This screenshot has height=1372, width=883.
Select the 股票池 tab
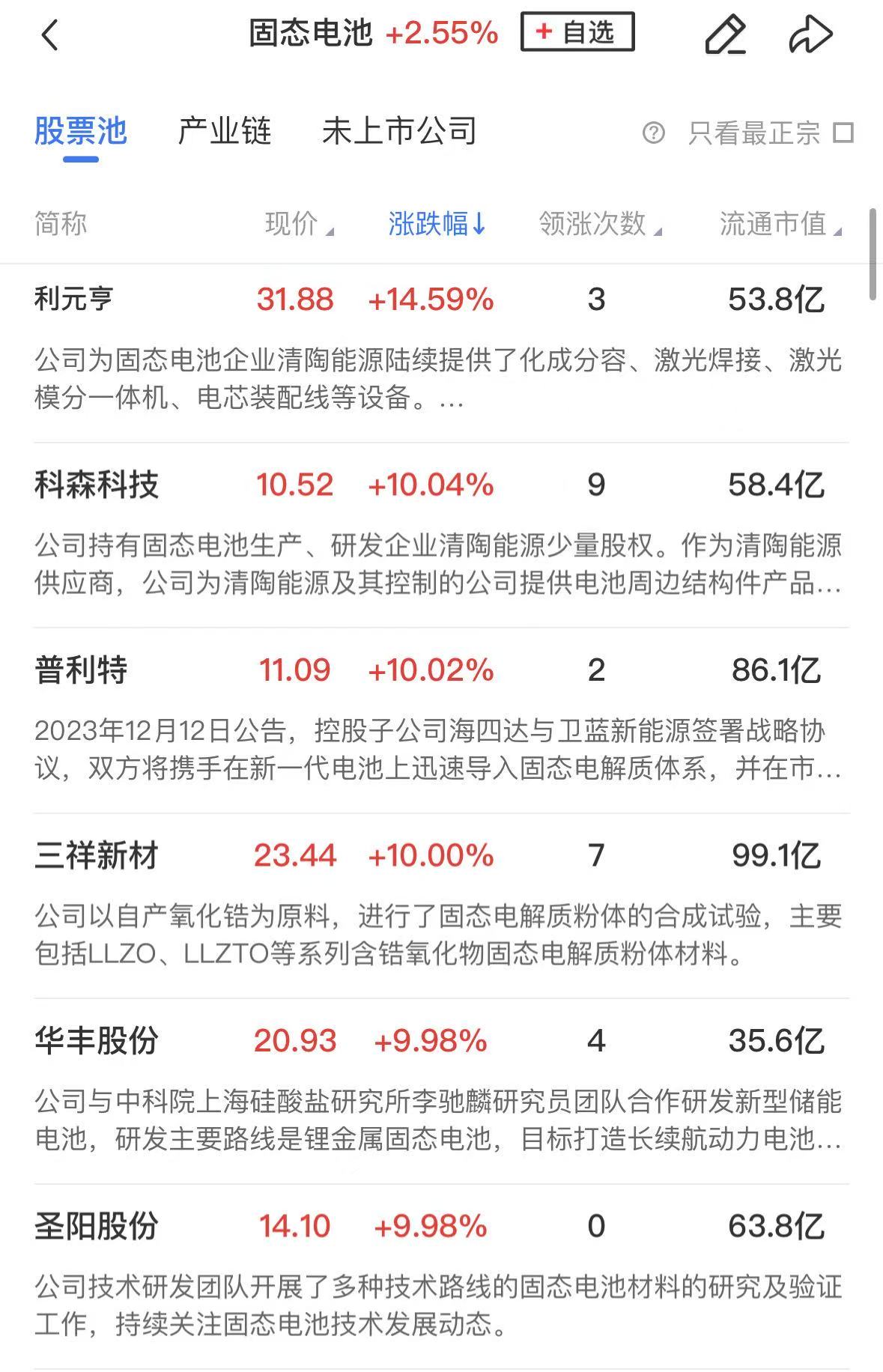[80, 132]
